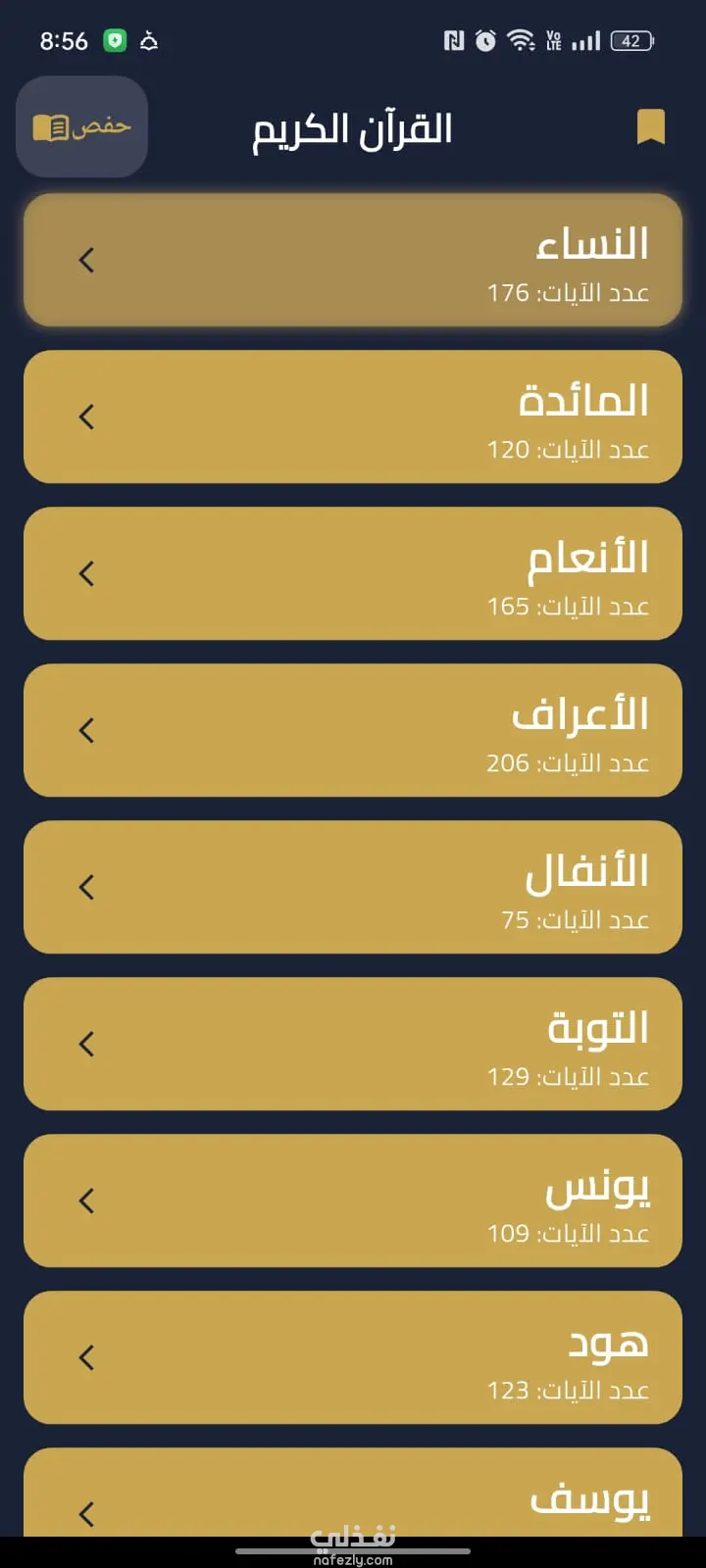Open the saved bookmark icon
The width and height of the screenshot is (706, 1568).
650,127
